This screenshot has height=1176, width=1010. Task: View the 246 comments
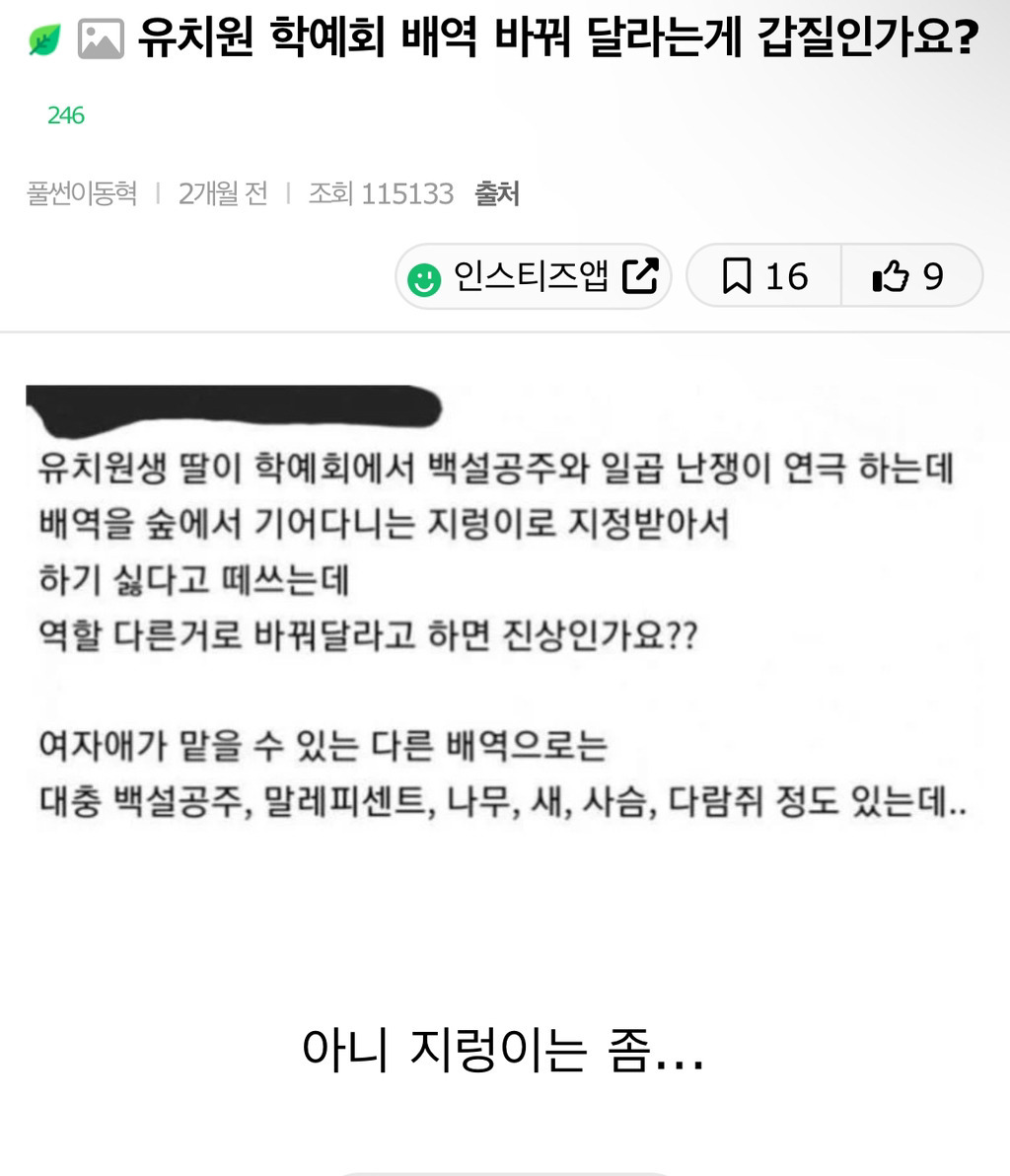click(x=66, y=115)
